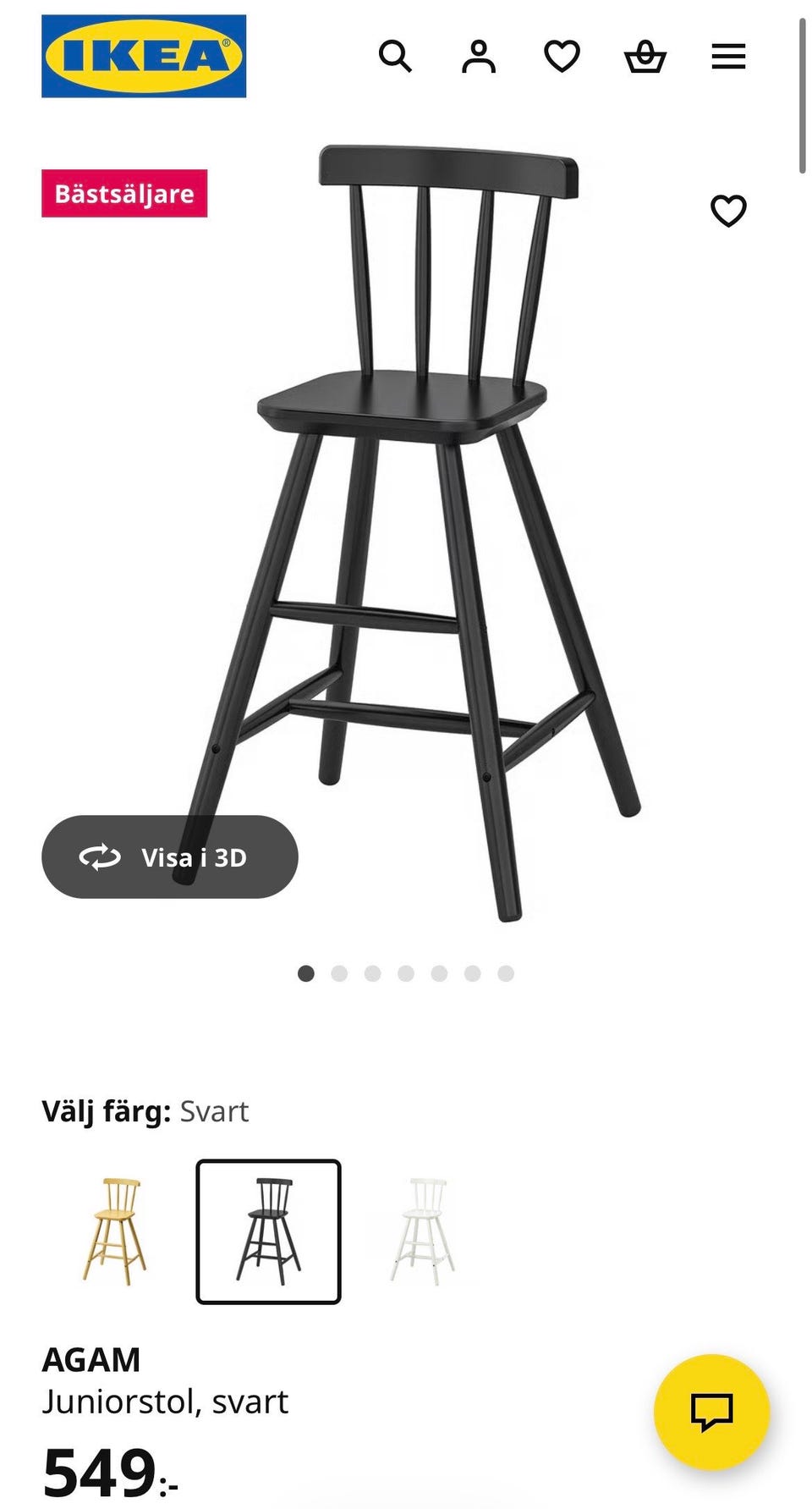View the chair in 3D
This screenshot has width=812, height=1509.
click(170, 856)
